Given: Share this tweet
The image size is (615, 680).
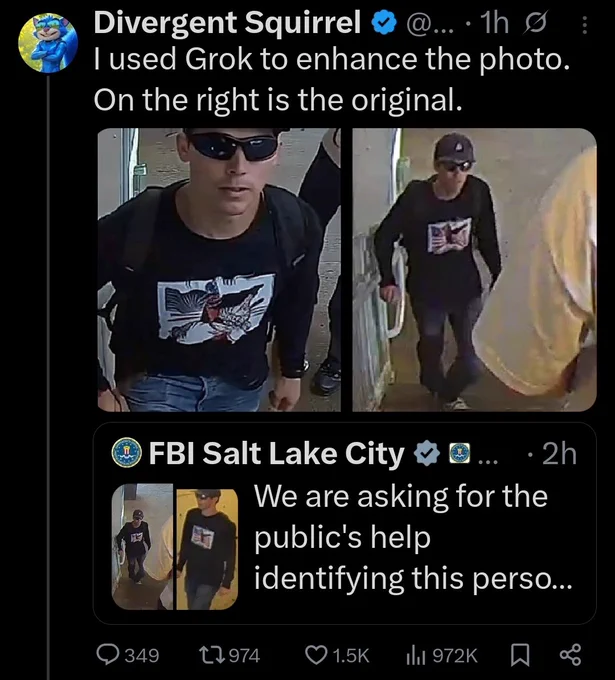Looking at the screenshot, I should 570,655.
